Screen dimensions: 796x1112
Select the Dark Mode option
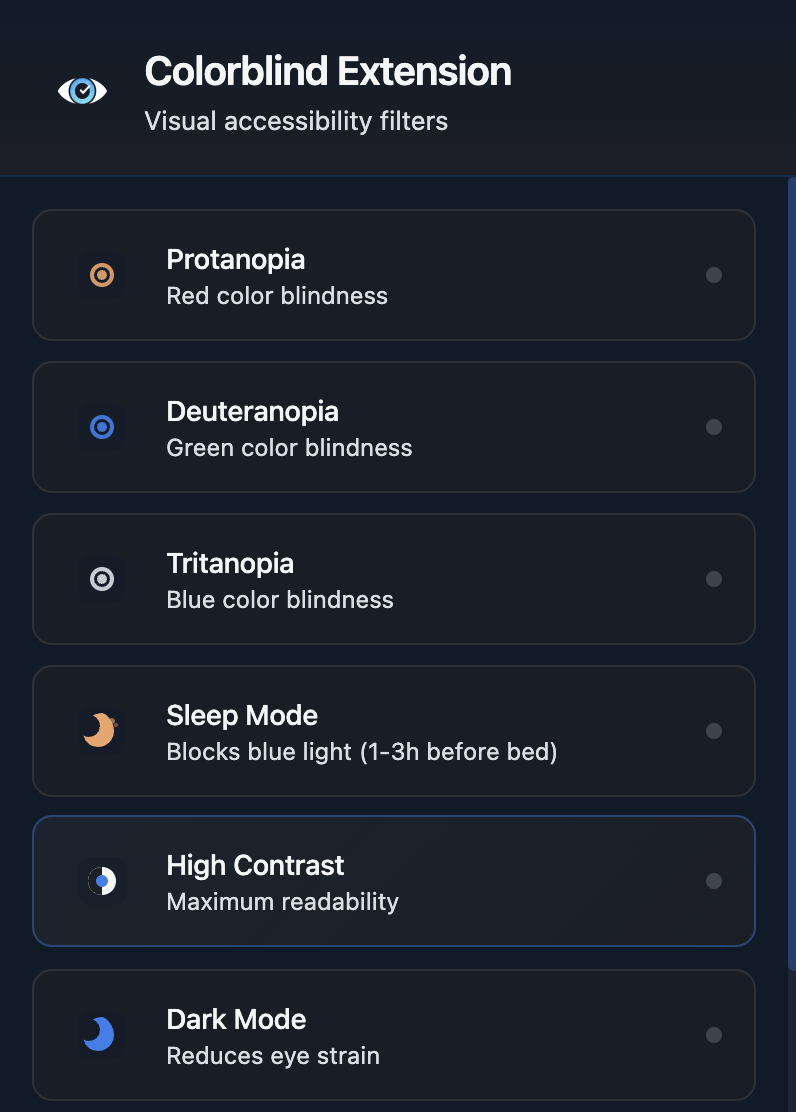click(395, 1035)
